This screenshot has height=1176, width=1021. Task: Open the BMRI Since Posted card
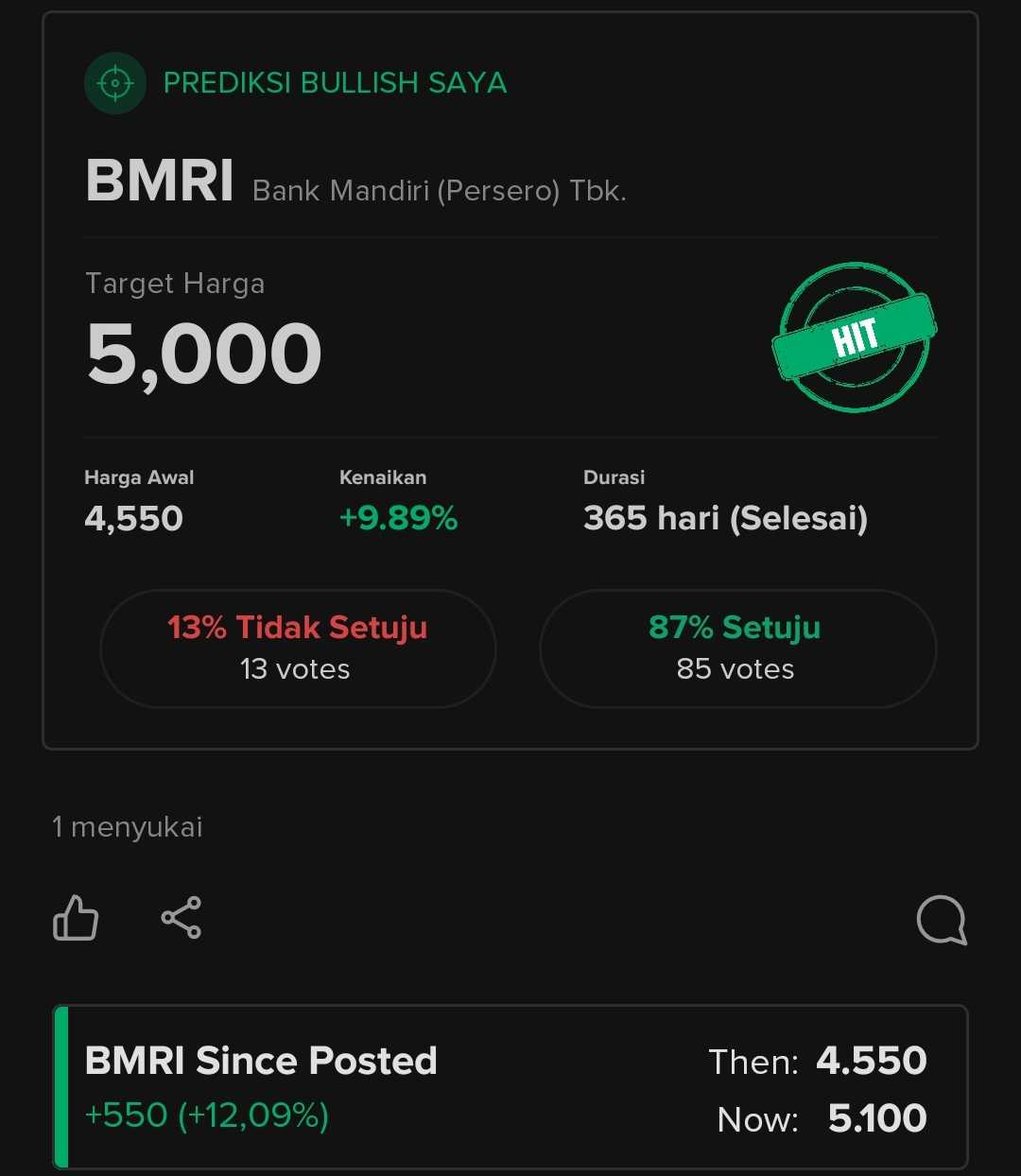pos(510,1087)
